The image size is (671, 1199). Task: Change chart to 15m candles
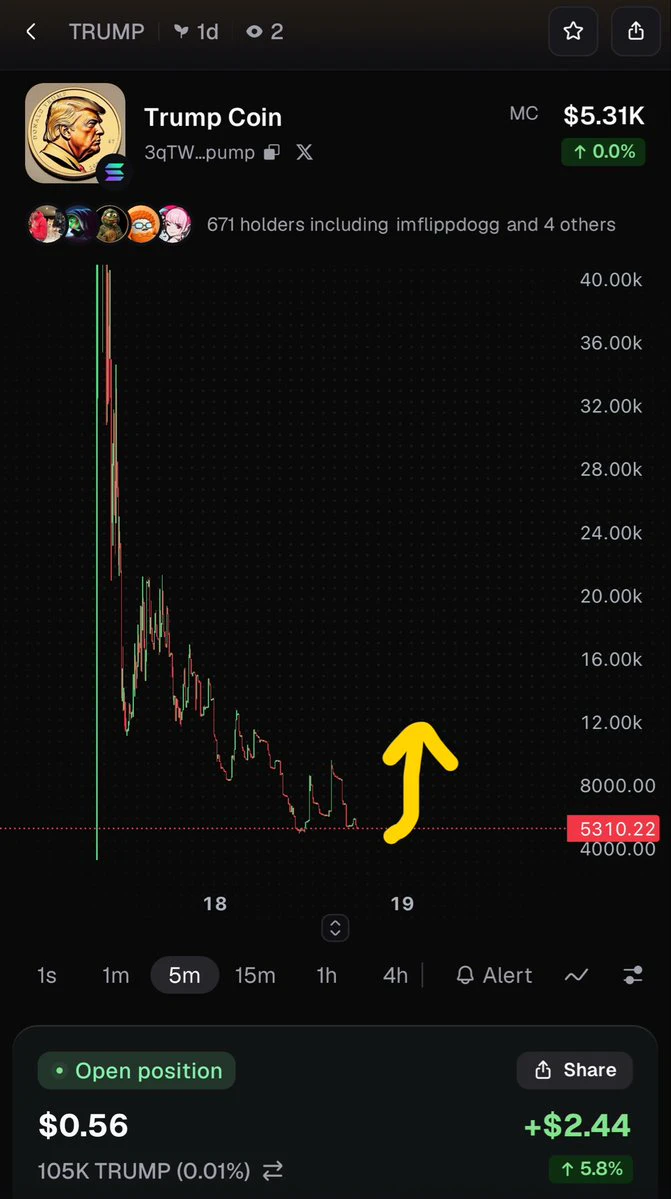pos(255,975)
